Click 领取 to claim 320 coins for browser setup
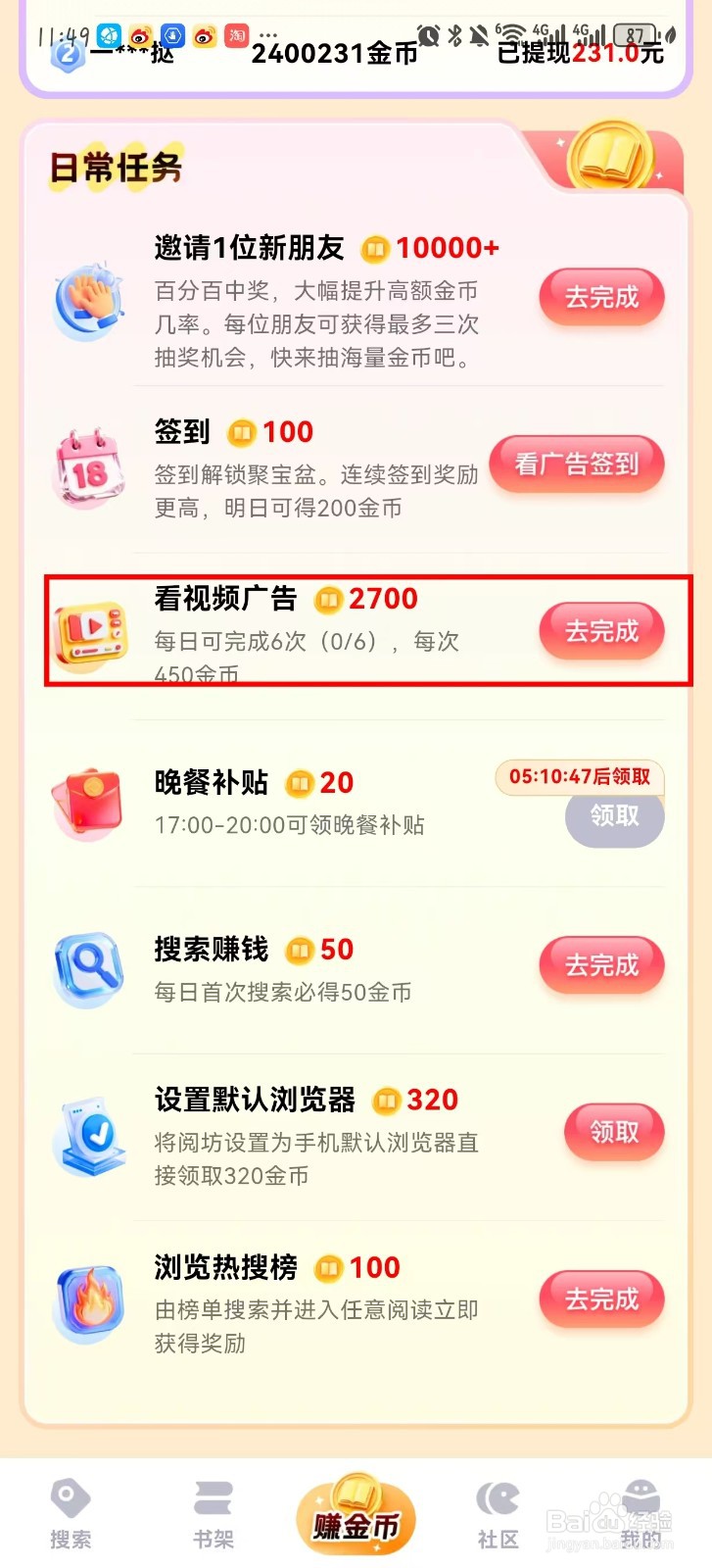Screen dimensions: 712x1568 [x=614, y=1131]
